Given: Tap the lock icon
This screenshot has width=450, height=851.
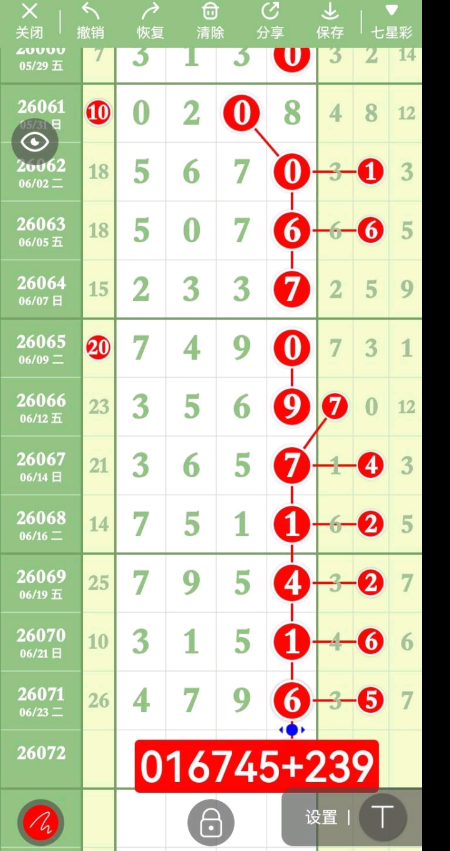Looking at the screenshot, I should 211,823.
